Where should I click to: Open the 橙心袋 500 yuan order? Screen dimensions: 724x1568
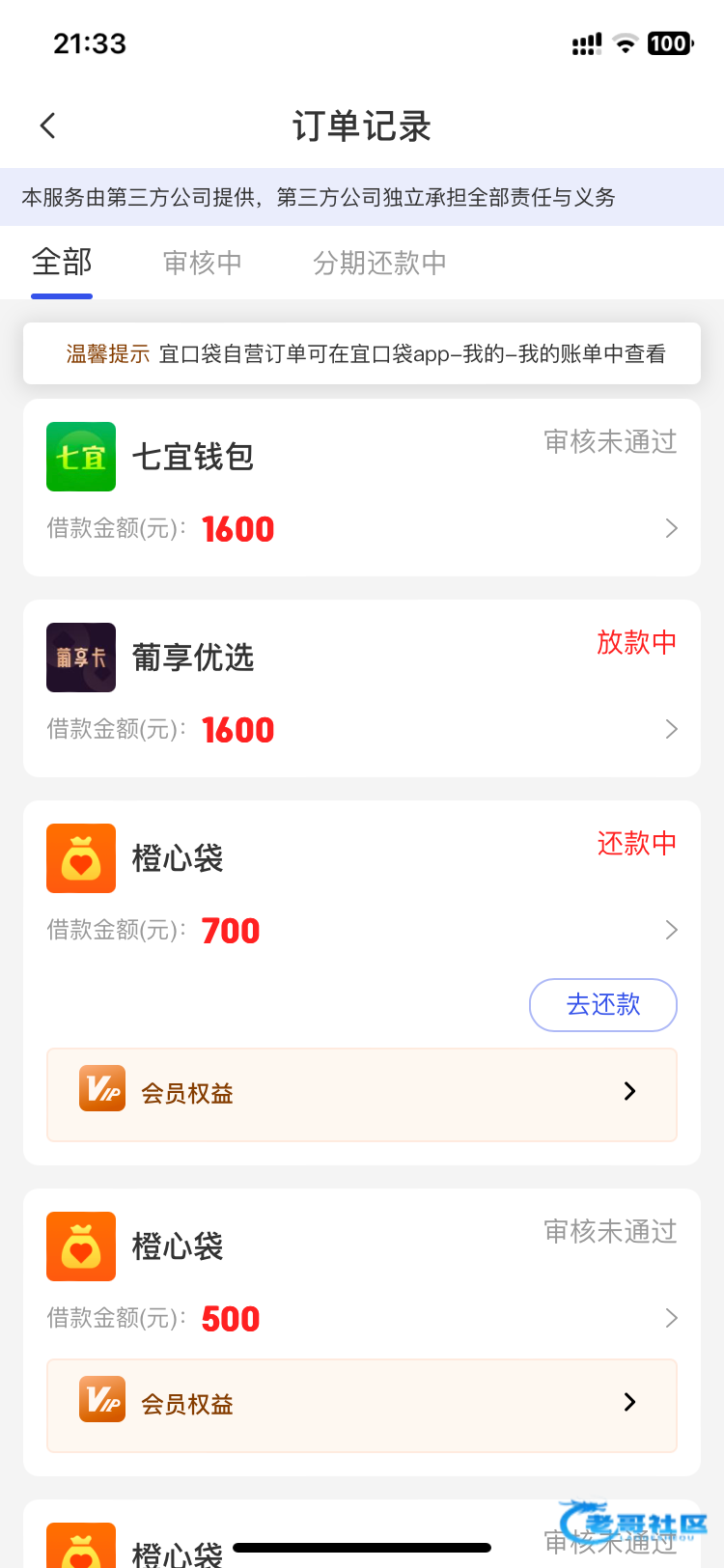[361, 1279]
